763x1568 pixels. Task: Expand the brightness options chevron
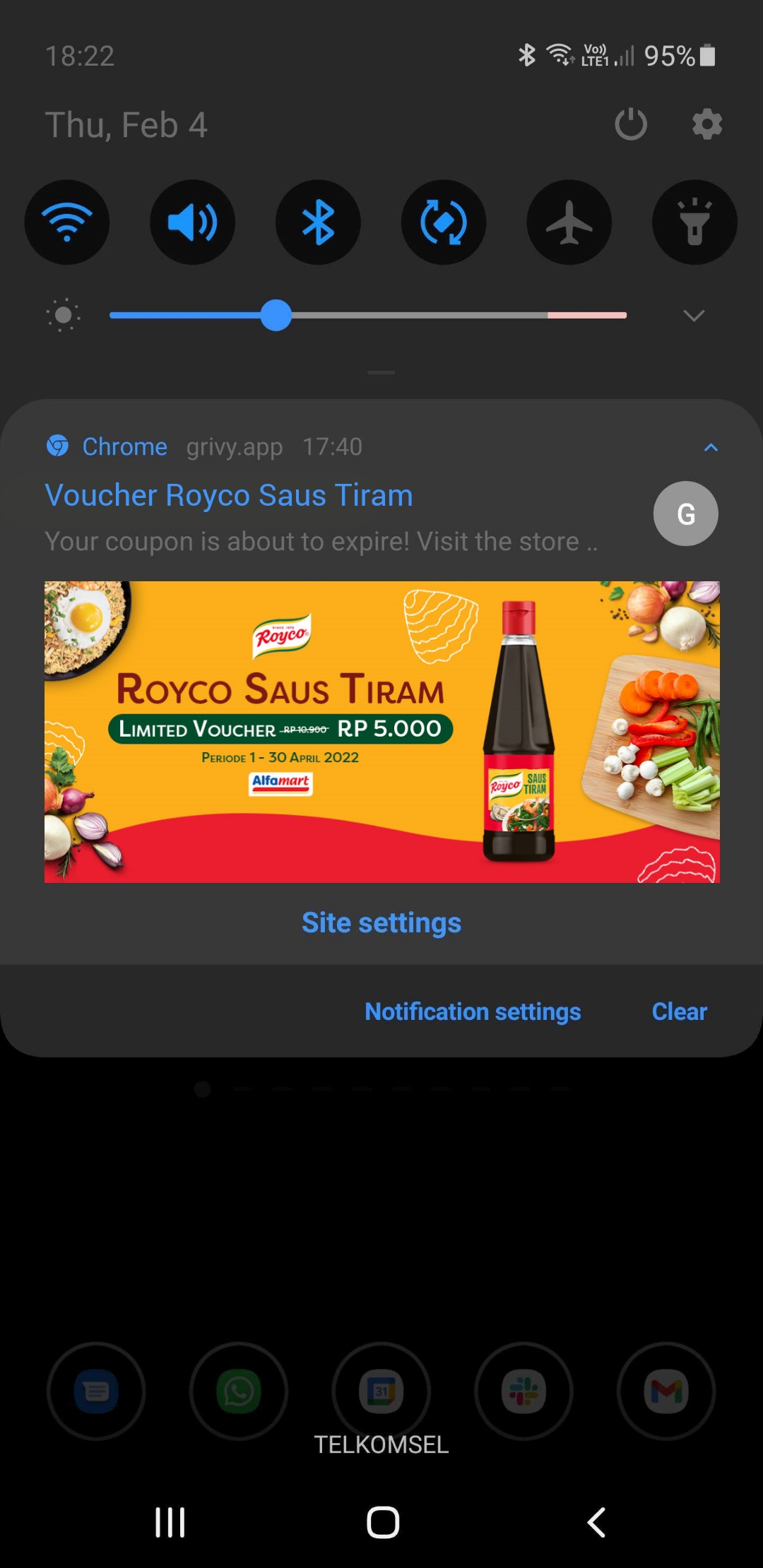pos(694,316)
